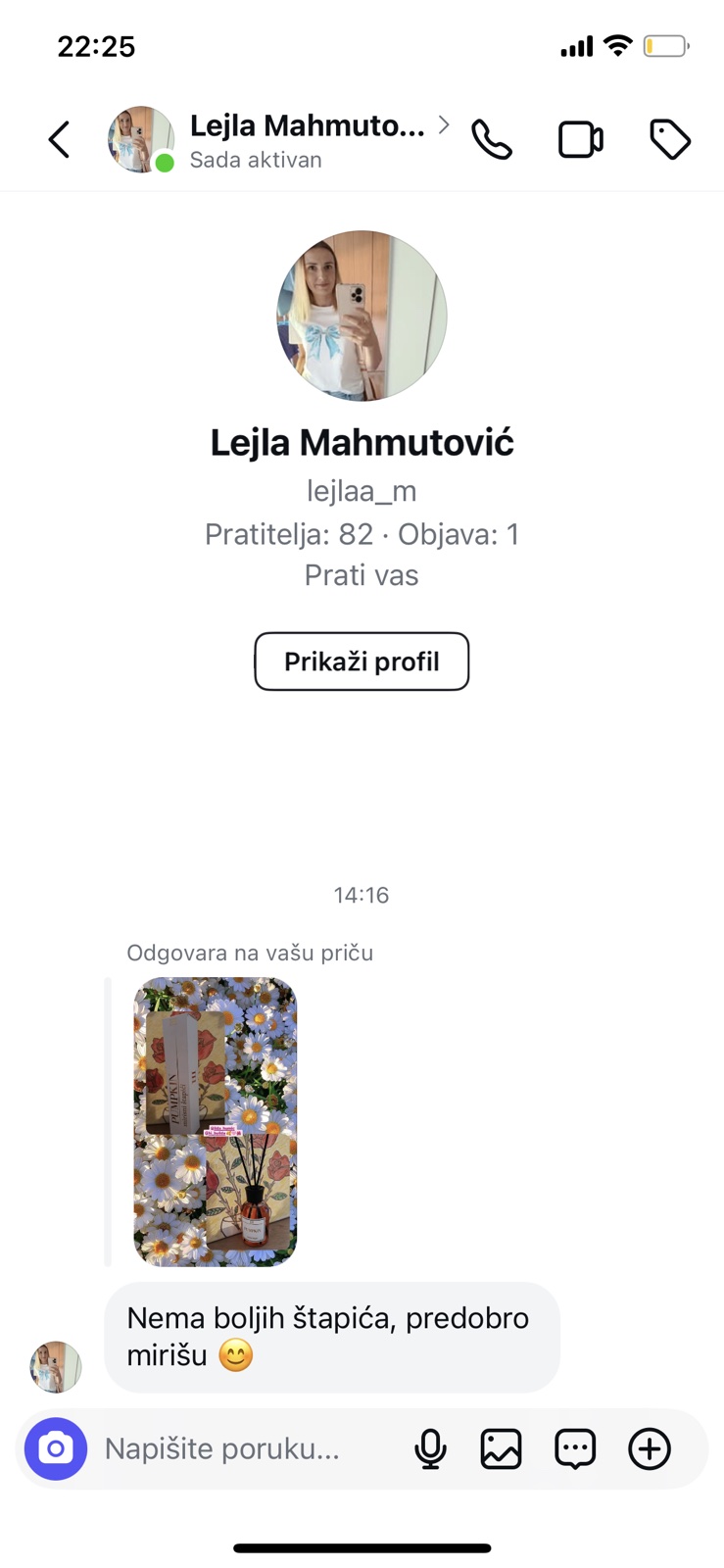Record a voice message with microphone
724x1568 pixels.
[430, 1448]
